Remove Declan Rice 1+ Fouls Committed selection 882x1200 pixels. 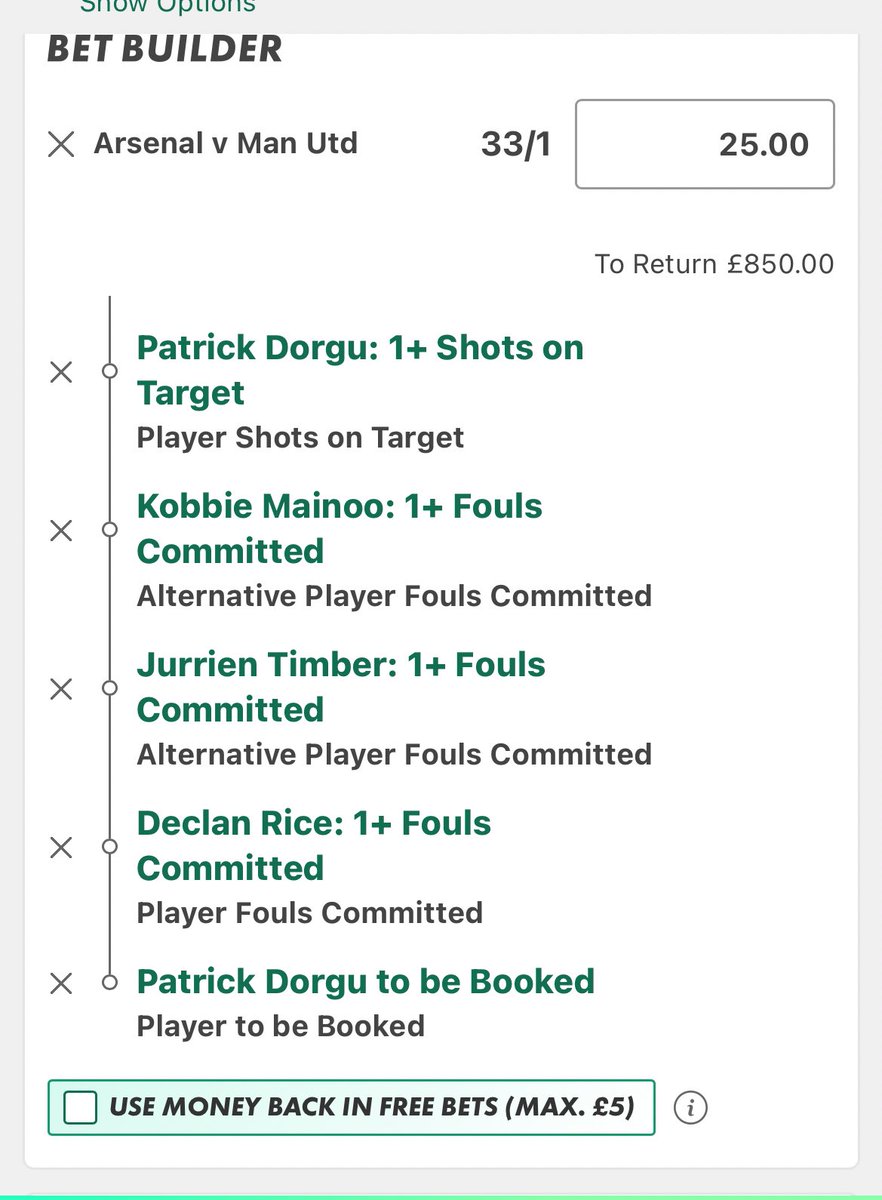point(61,847)
